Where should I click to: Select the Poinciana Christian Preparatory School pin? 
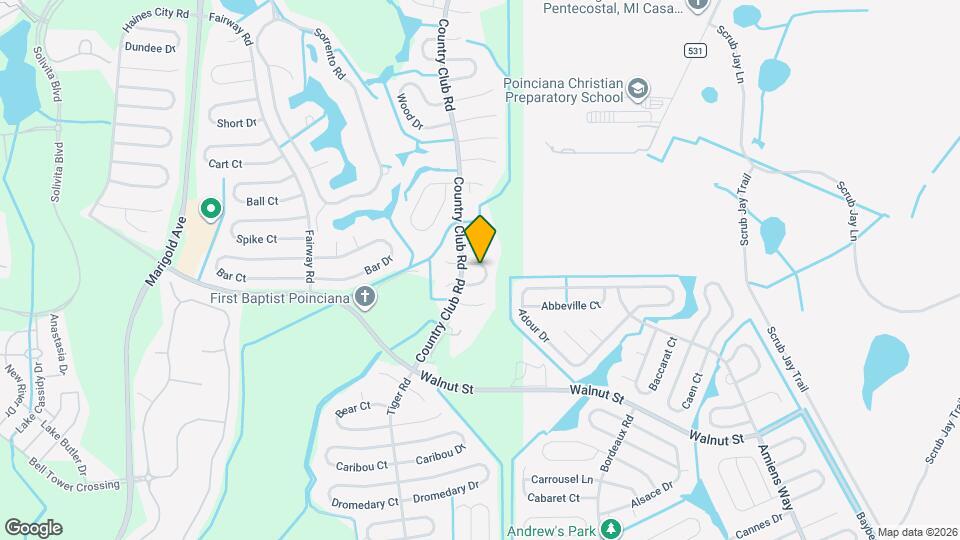click(x=637, y=92)
